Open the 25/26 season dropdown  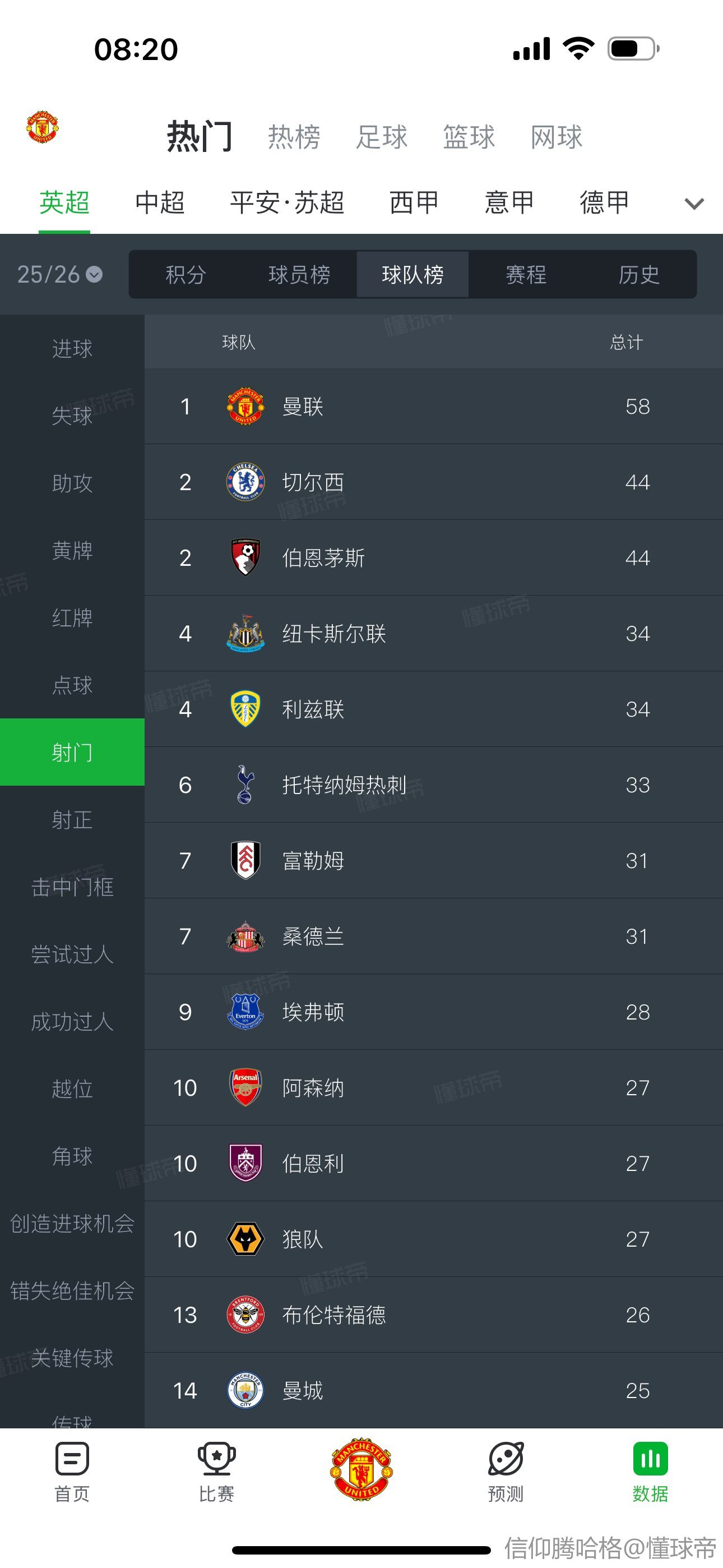click(59, 275)
